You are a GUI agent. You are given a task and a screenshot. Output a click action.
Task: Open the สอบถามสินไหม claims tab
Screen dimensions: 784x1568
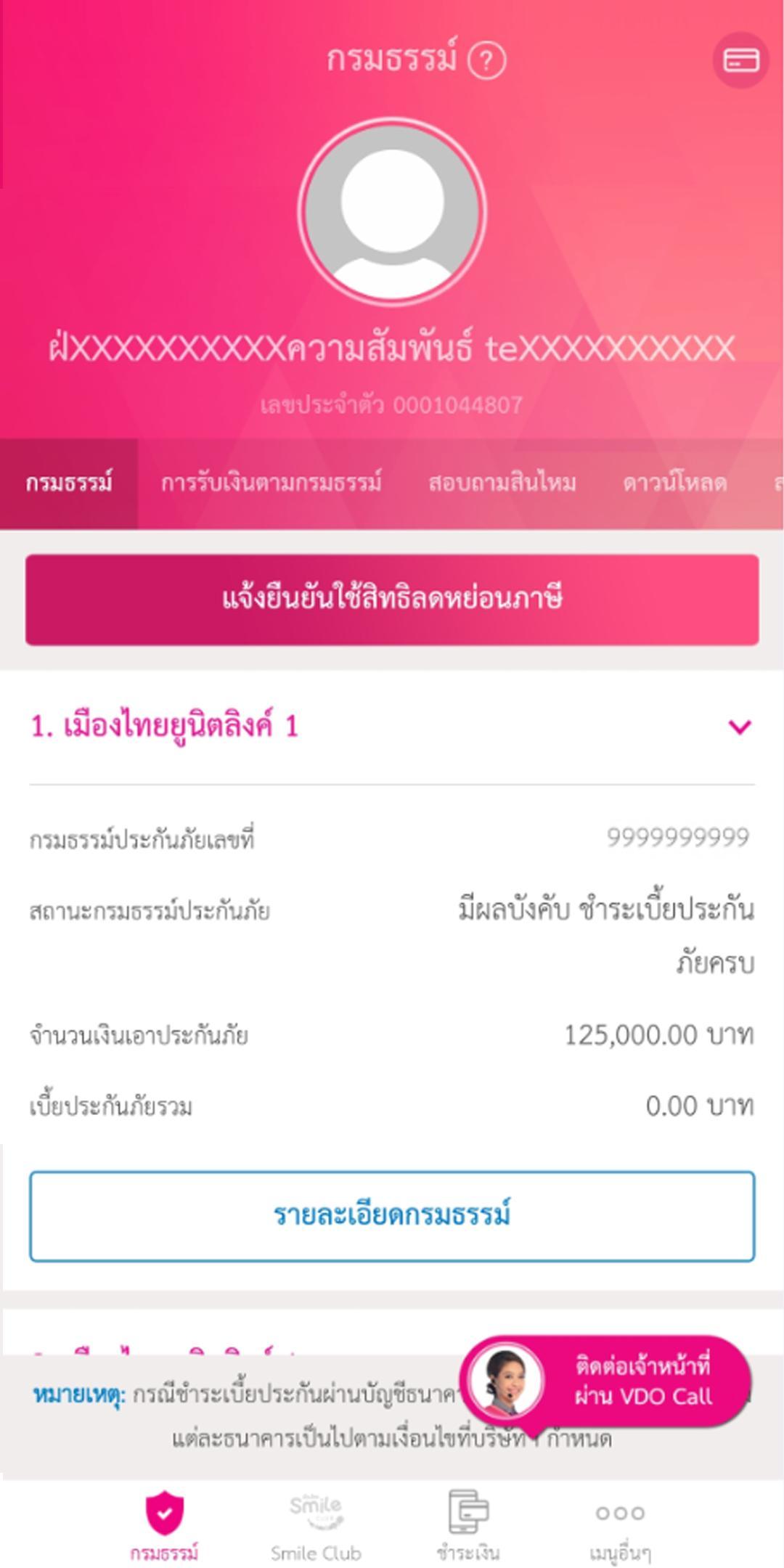pyautogui.click(x=501, y=482)
